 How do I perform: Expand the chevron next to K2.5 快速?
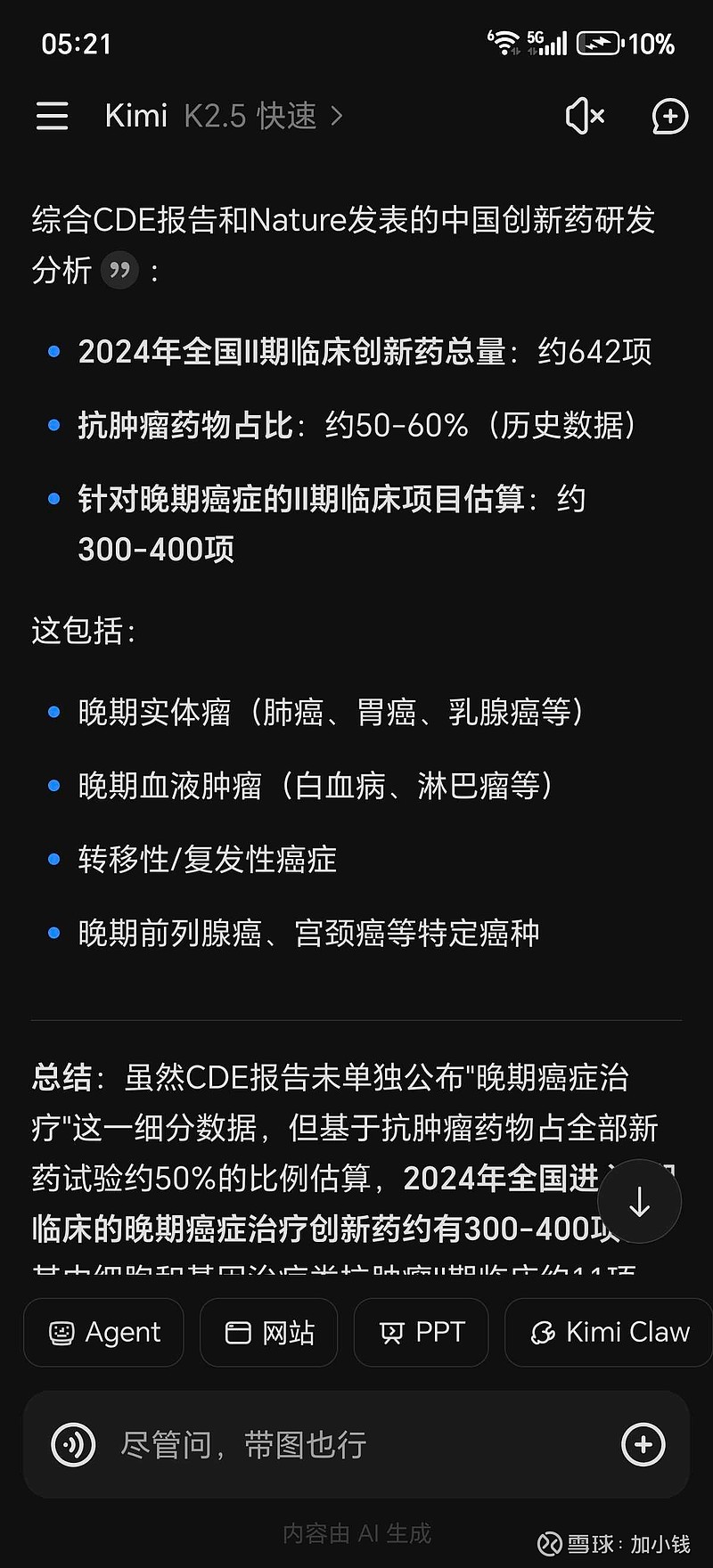339,116
